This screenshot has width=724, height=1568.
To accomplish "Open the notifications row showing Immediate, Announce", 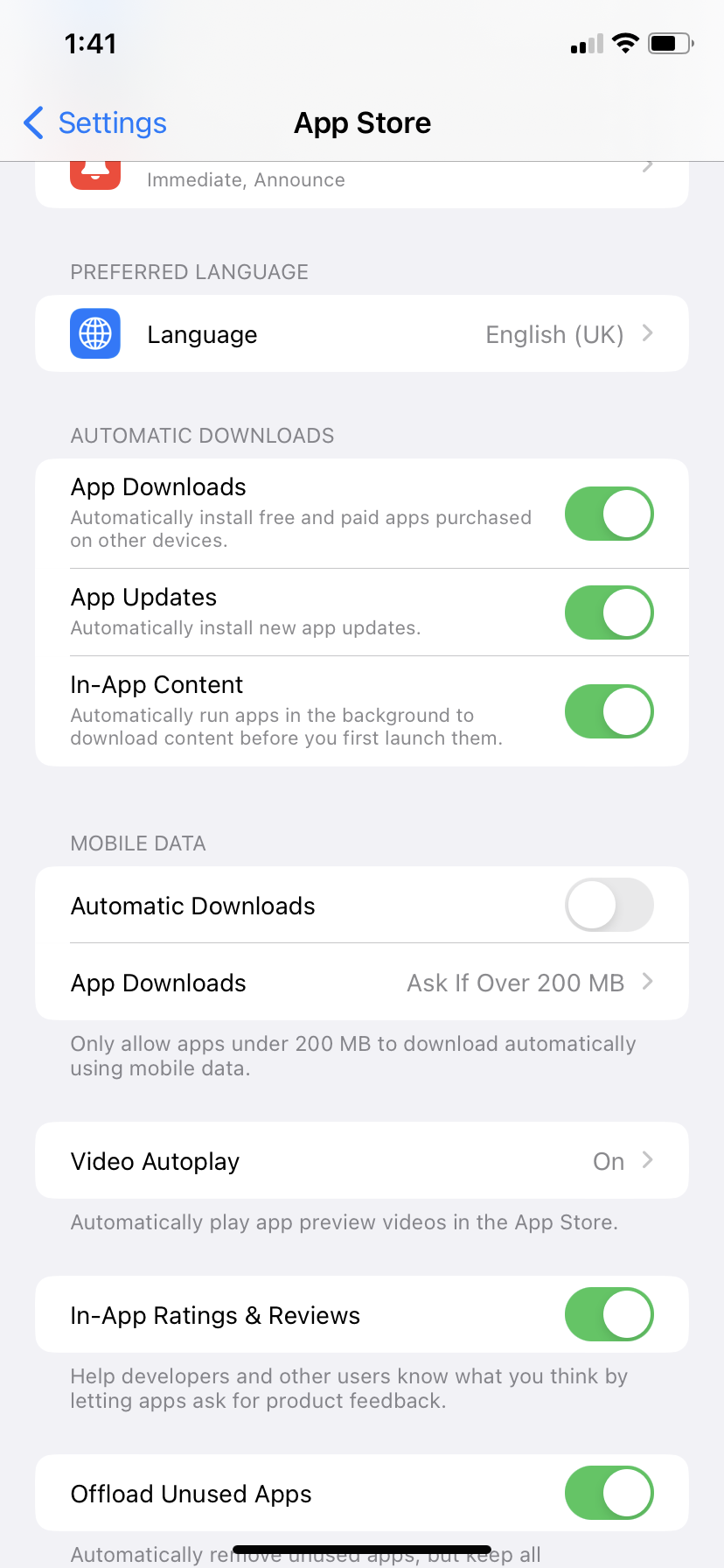I will click(x=362, y=184).
